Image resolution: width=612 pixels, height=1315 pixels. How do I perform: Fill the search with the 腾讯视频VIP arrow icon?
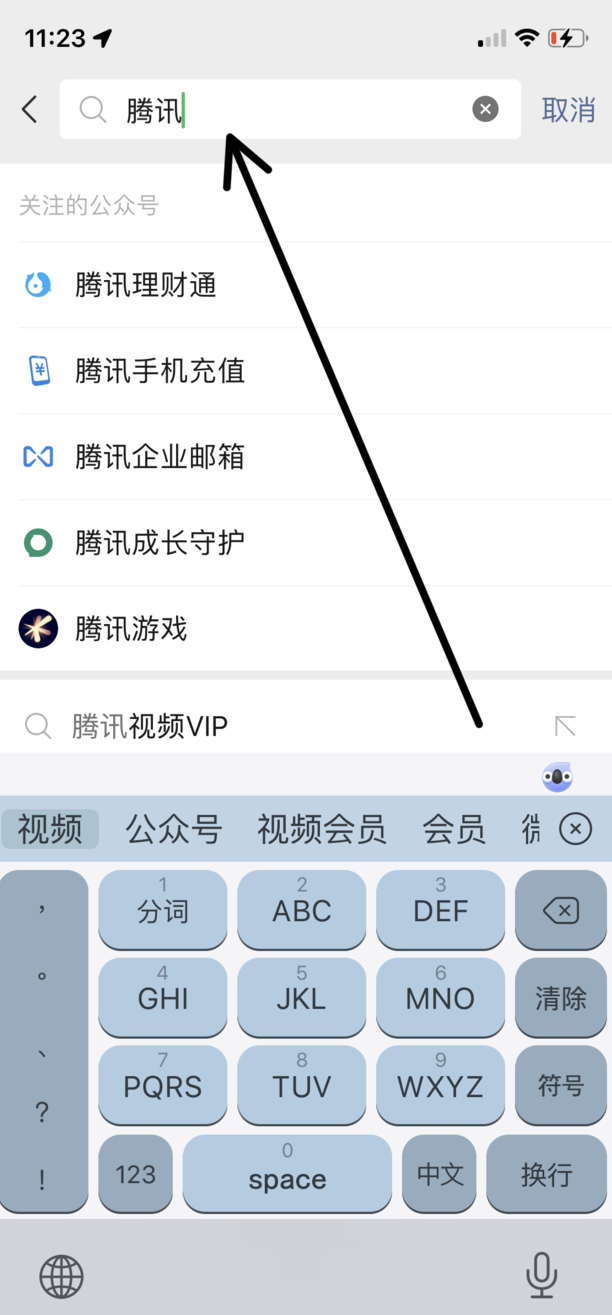[x=565, y=726]
